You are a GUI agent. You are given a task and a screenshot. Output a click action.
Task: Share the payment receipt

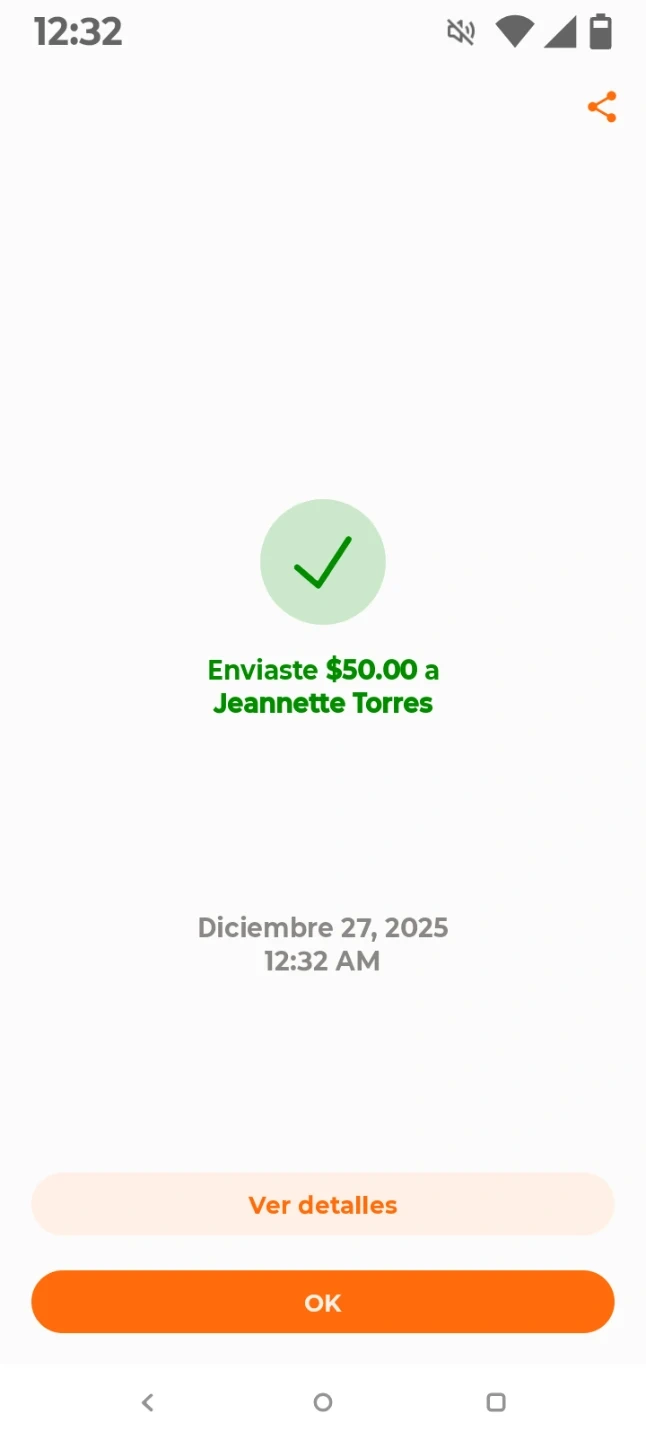pos(602,107)
